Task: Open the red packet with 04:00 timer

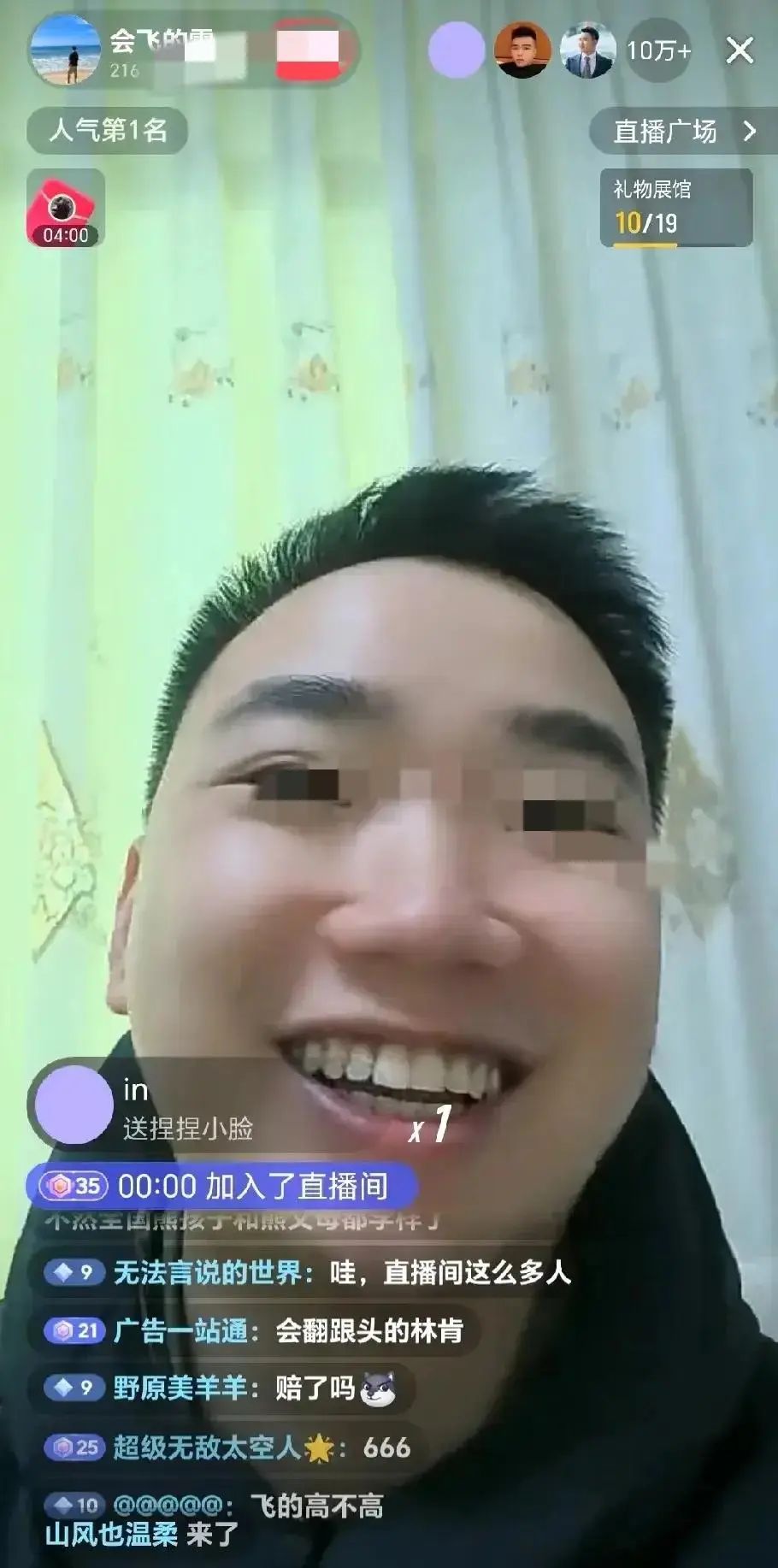Action: tap(66, 208)
